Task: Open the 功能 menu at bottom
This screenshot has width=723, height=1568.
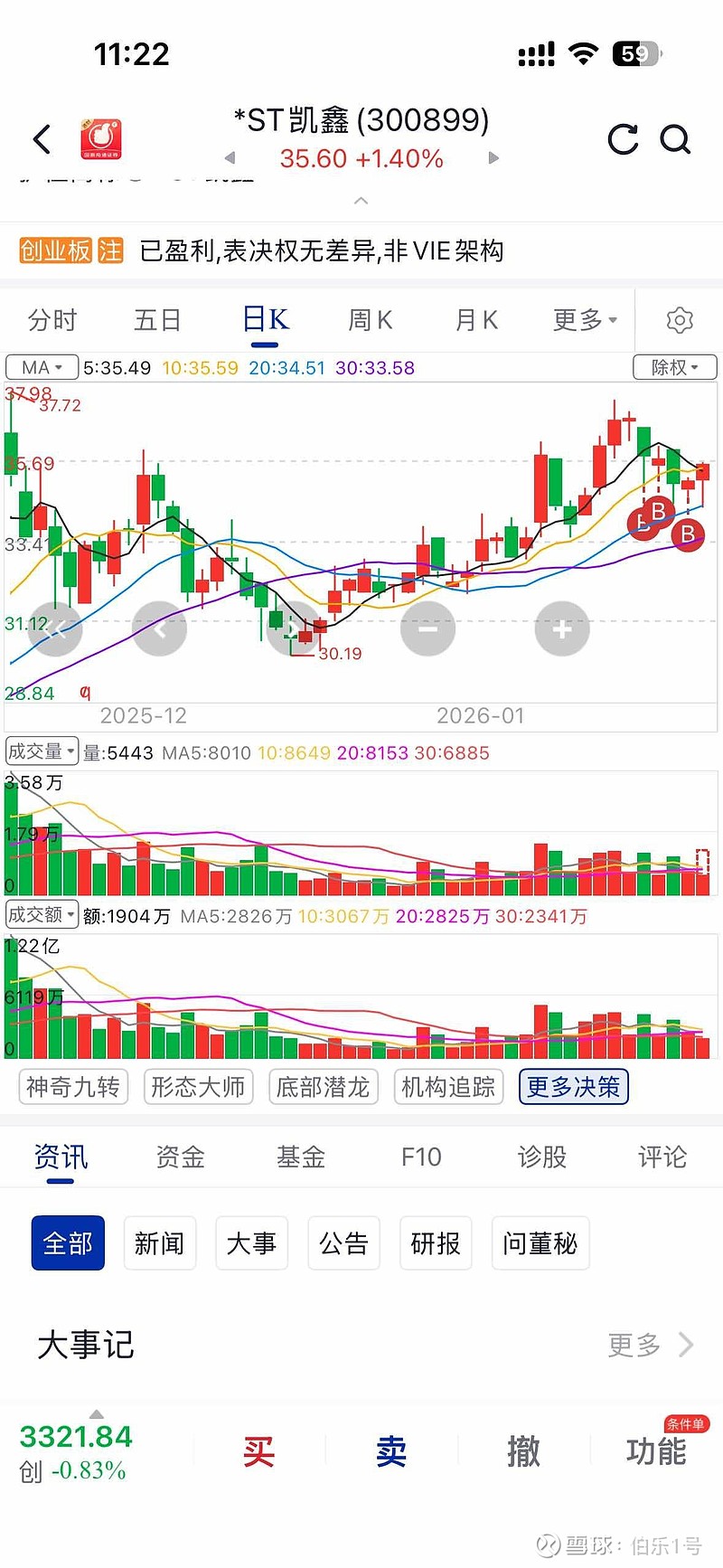Action: [657, 1450]
